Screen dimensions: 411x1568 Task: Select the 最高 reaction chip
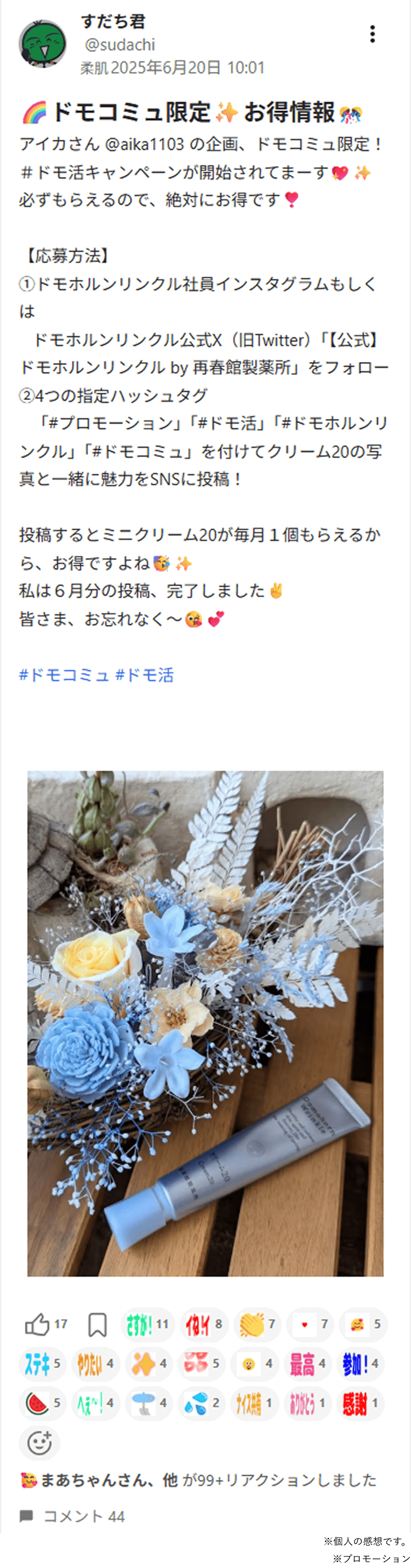tap(309, 1363)
